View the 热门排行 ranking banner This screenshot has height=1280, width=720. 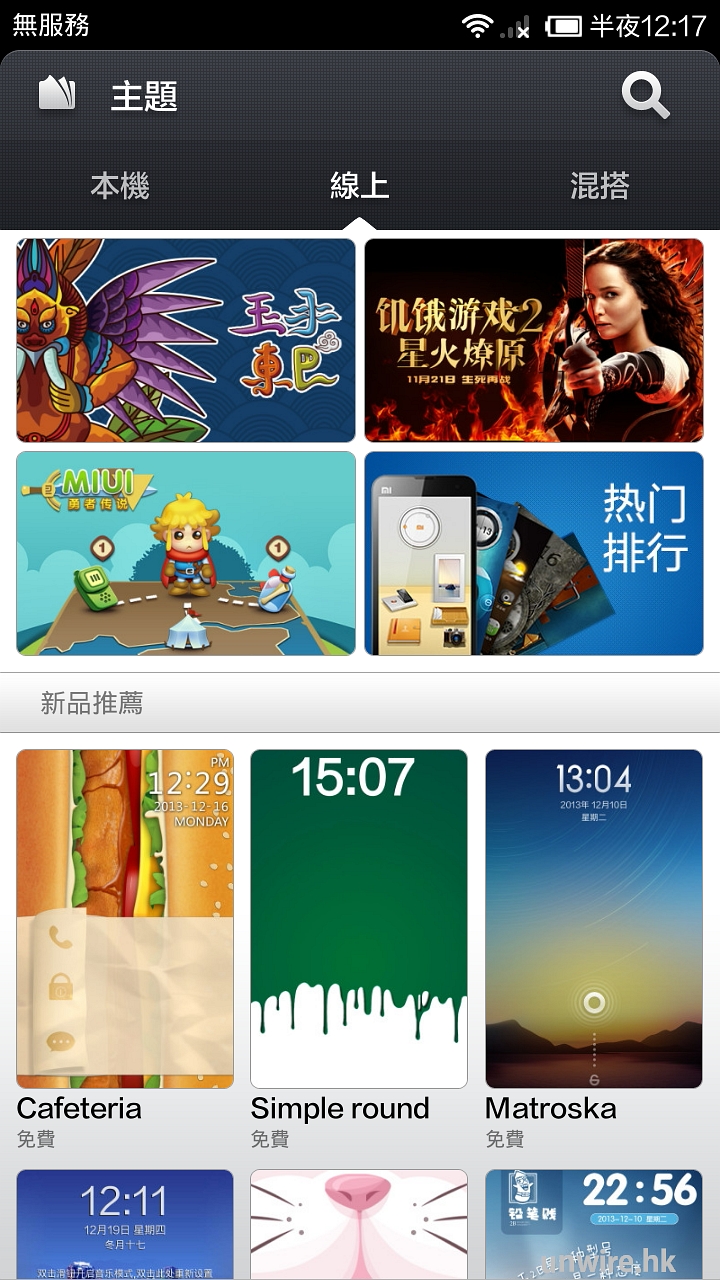(534, 553)
